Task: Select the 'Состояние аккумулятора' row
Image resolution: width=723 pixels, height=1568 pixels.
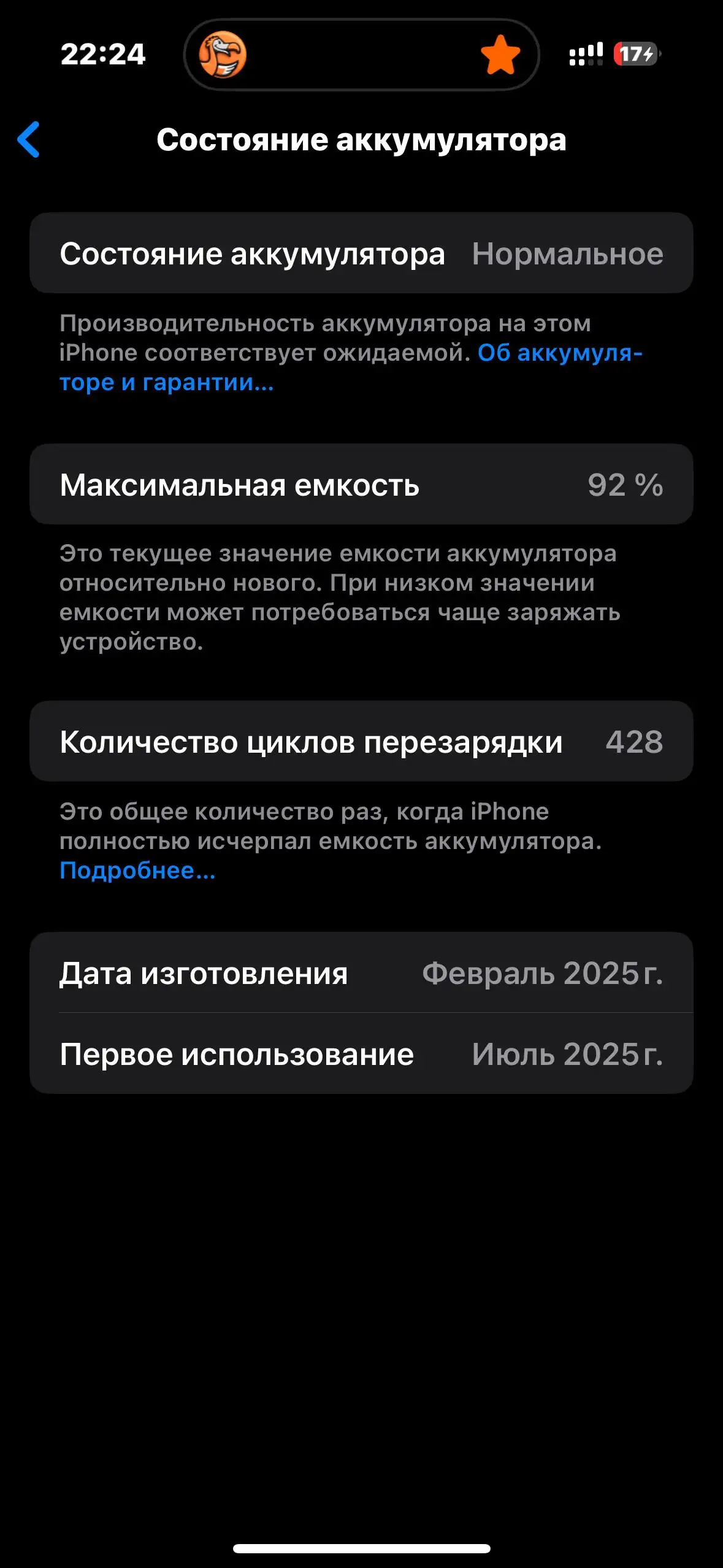Action: [x=362, y=254]
